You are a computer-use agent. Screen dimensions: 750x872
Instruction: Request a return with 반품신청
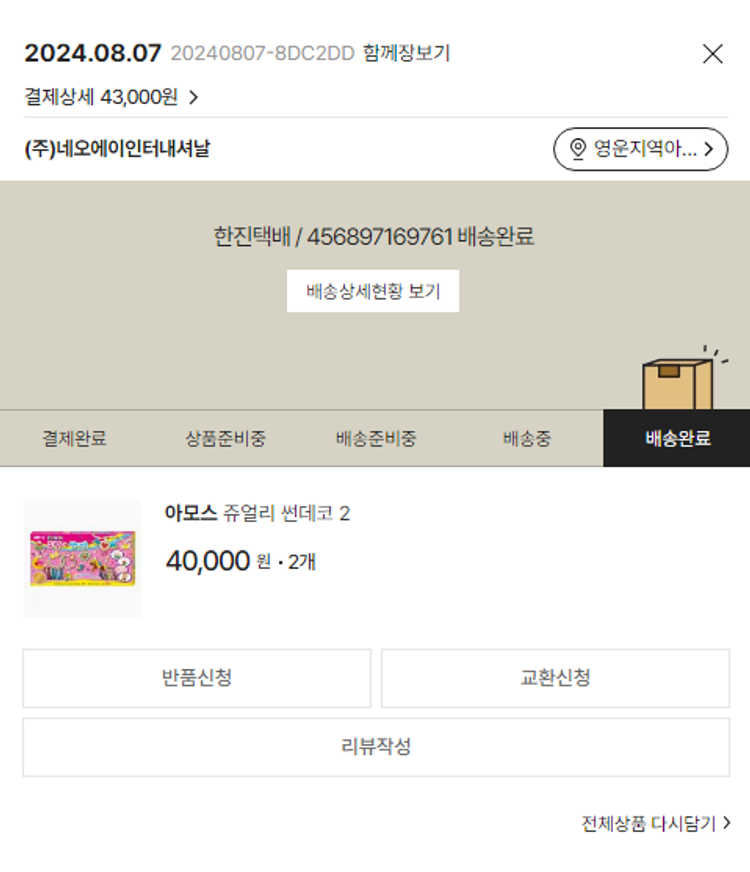tap(197, 678)
